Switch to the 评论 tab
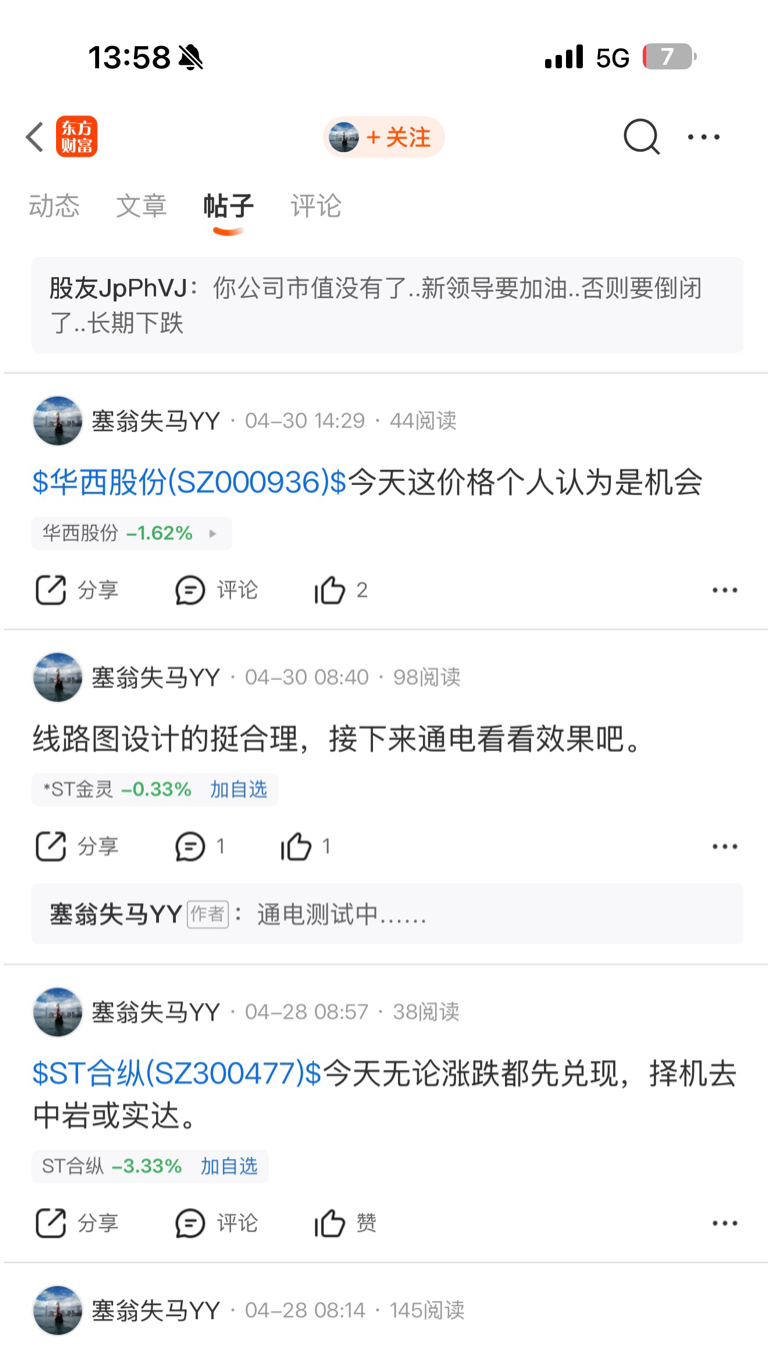 (x=316, y=206)
